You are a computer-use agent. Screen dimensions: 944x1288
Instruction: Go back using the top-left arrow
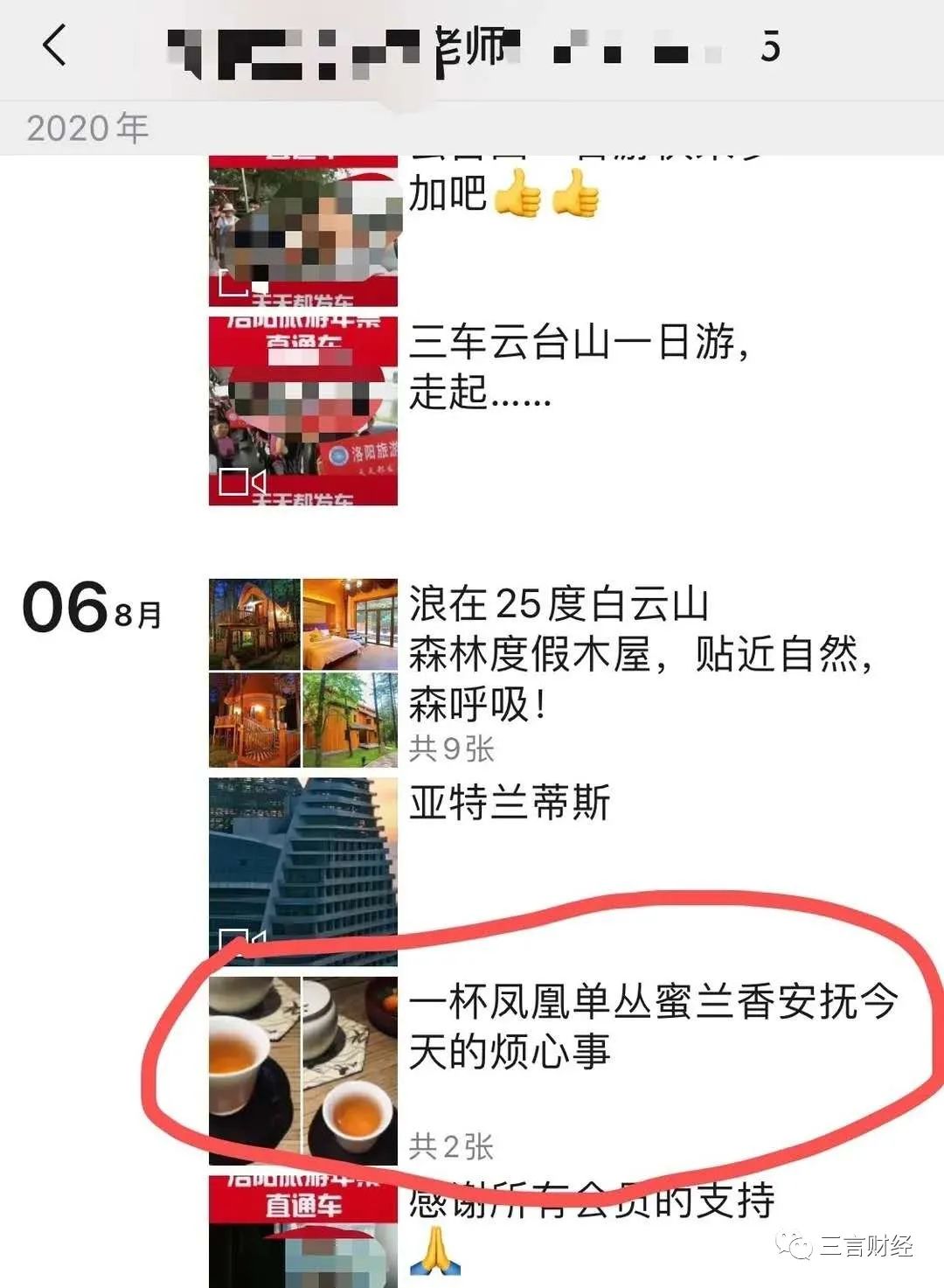(x=54, y=45)
